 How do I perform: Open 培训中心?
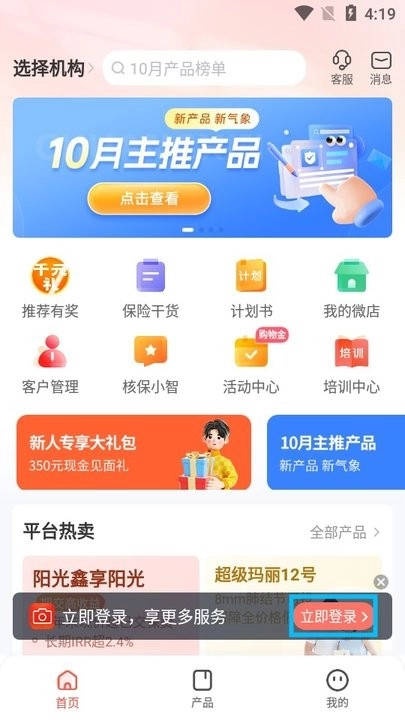coord(351,364)
